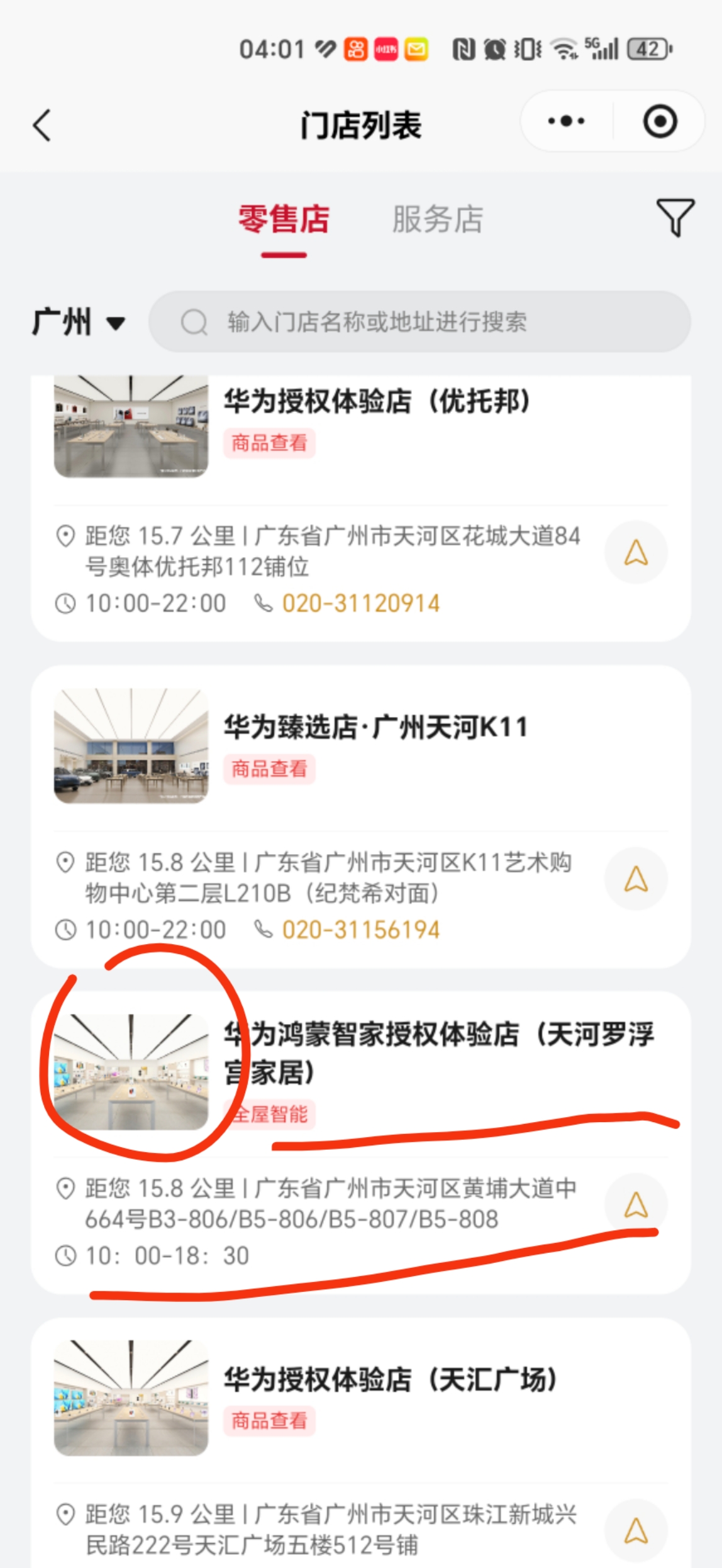
Task: Tap 商品查看 tag under 天河K11 store
Action: click(x=269, y=769)
